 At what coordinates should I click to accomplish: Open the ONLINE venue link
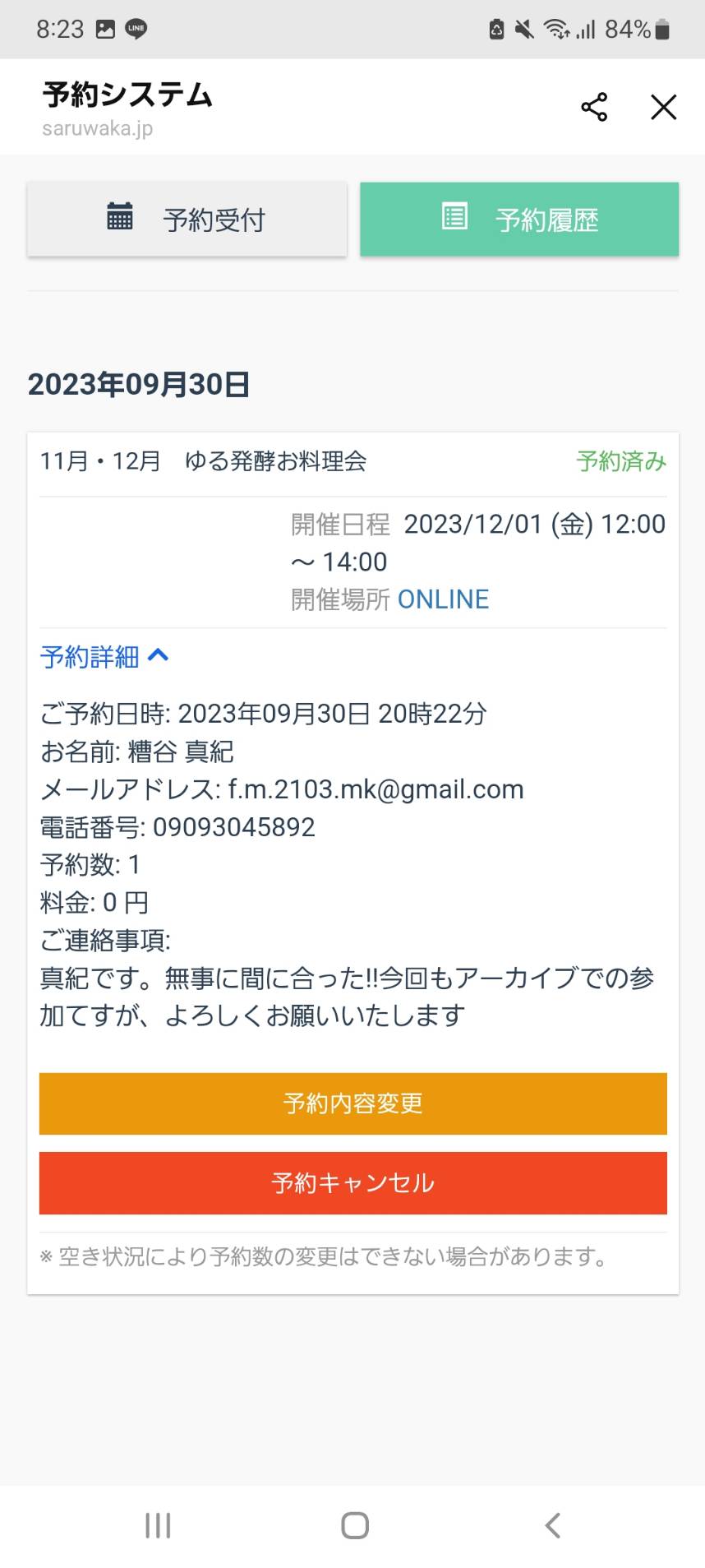(443, 599)
